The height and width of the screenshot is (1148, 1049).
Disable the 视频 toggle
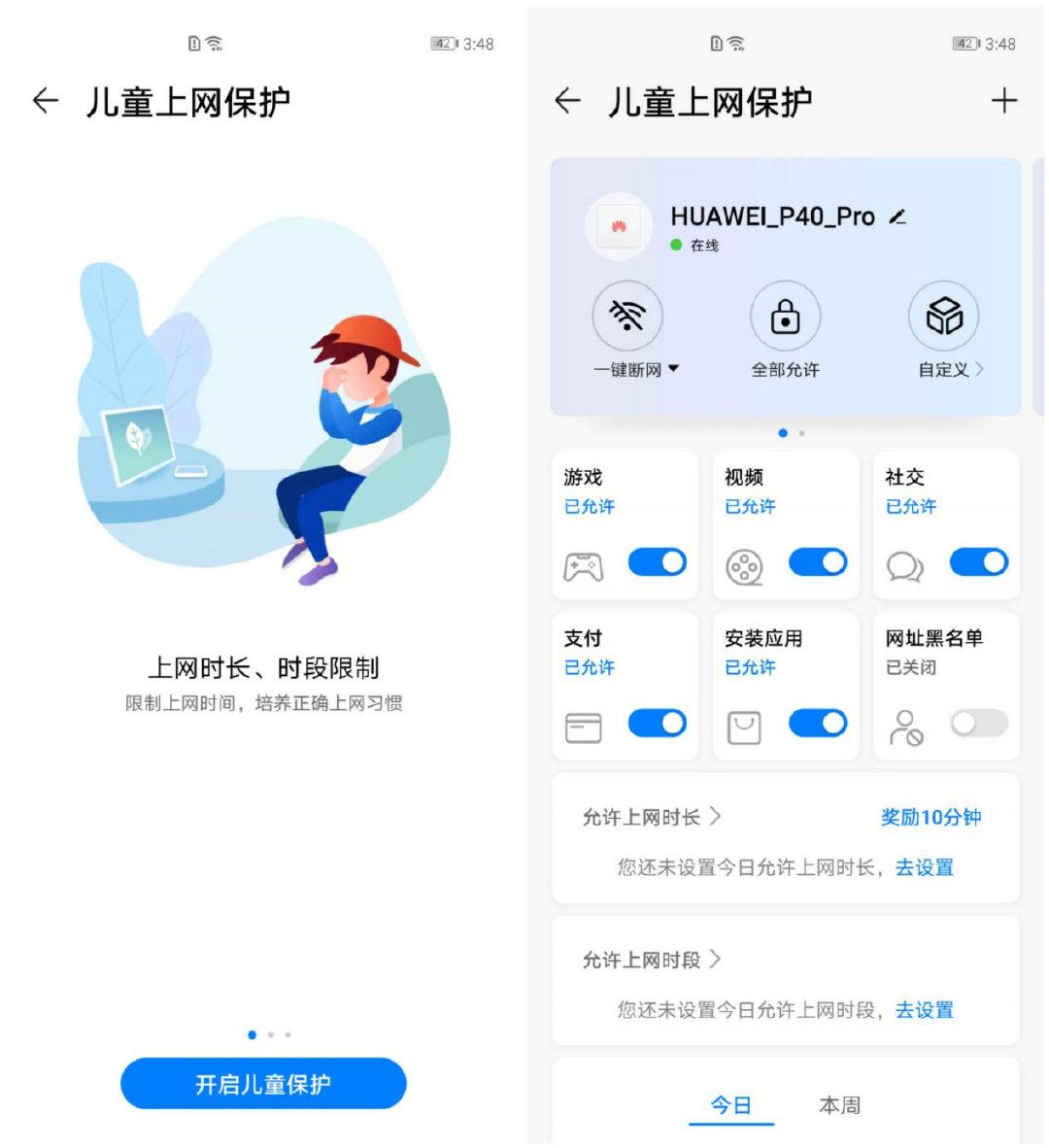click(x=818, y=562)
